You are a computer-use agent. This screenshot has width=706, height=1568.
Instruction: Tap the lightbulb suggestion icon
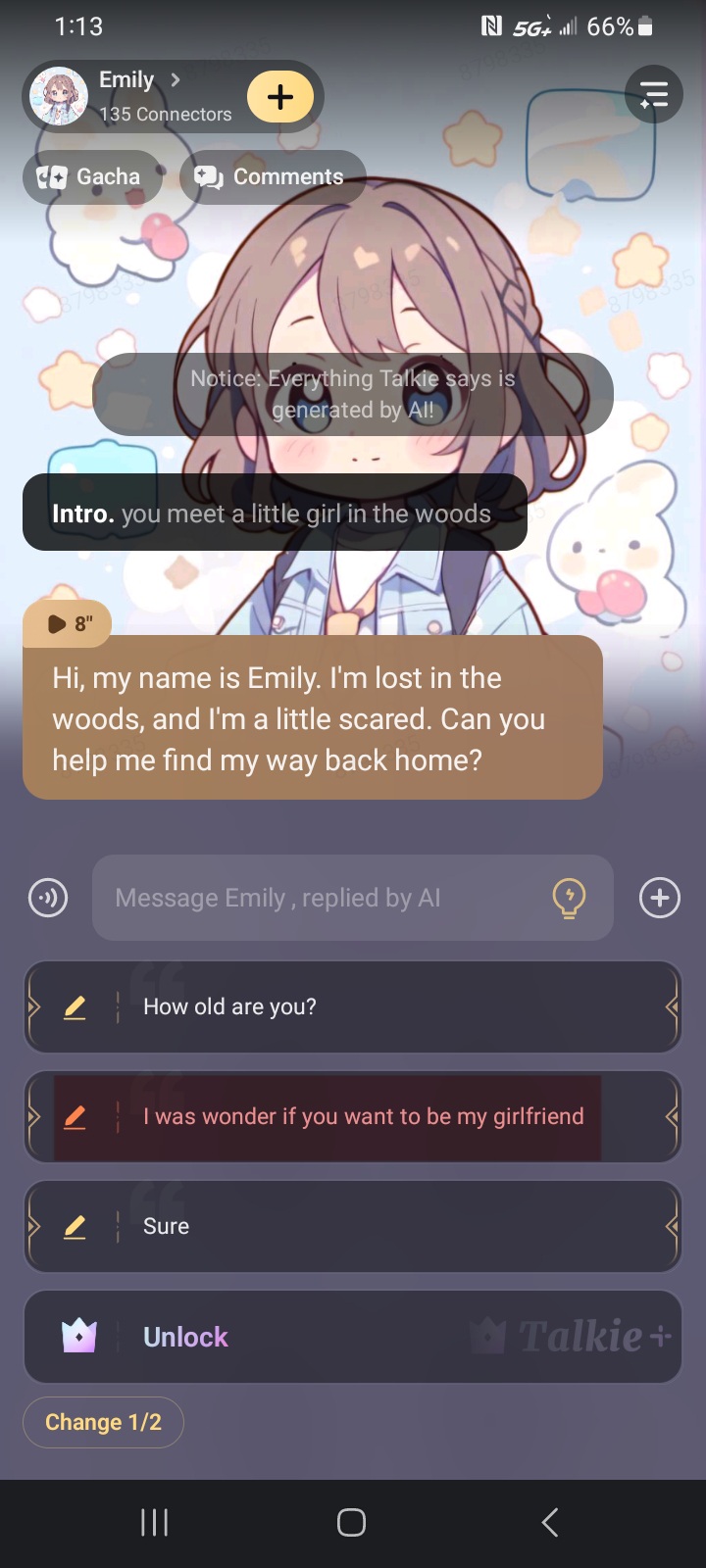coord(569,898)
